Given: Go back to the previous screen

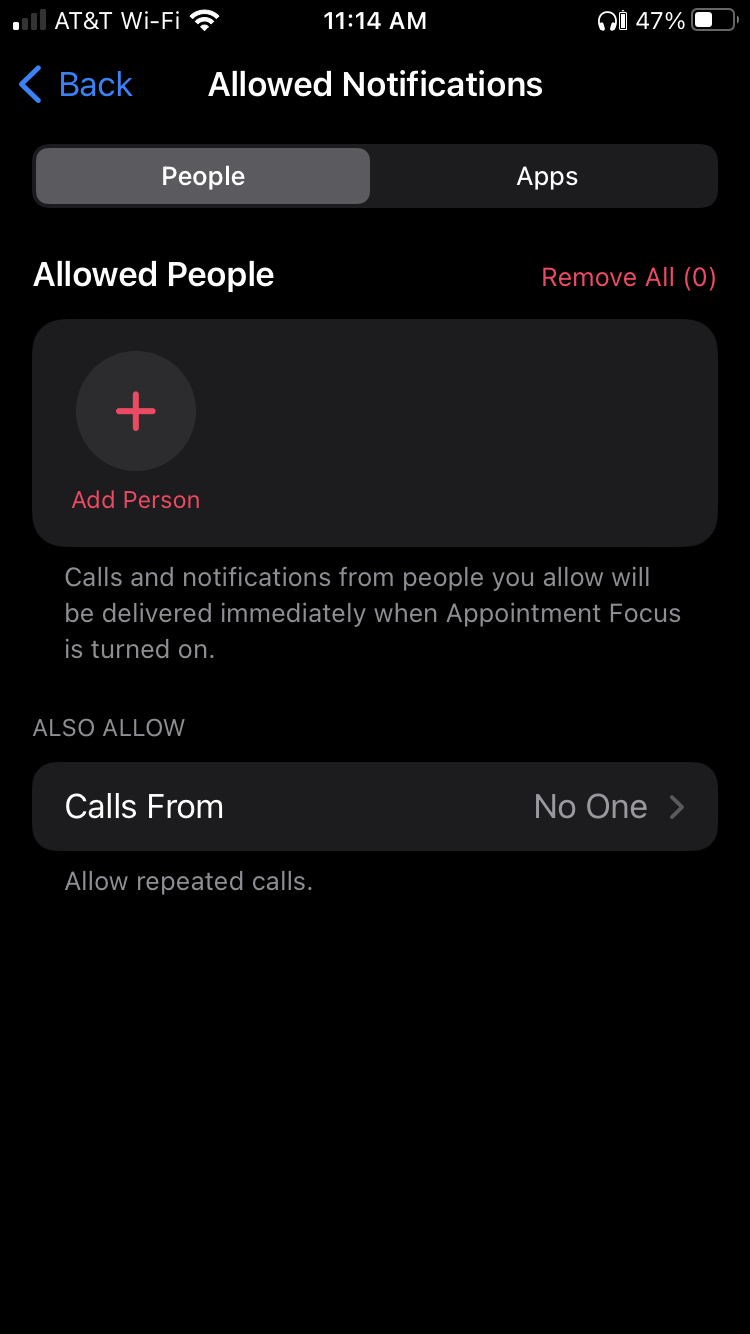Looking at the screenshot, I should click(x=76, y=85).
